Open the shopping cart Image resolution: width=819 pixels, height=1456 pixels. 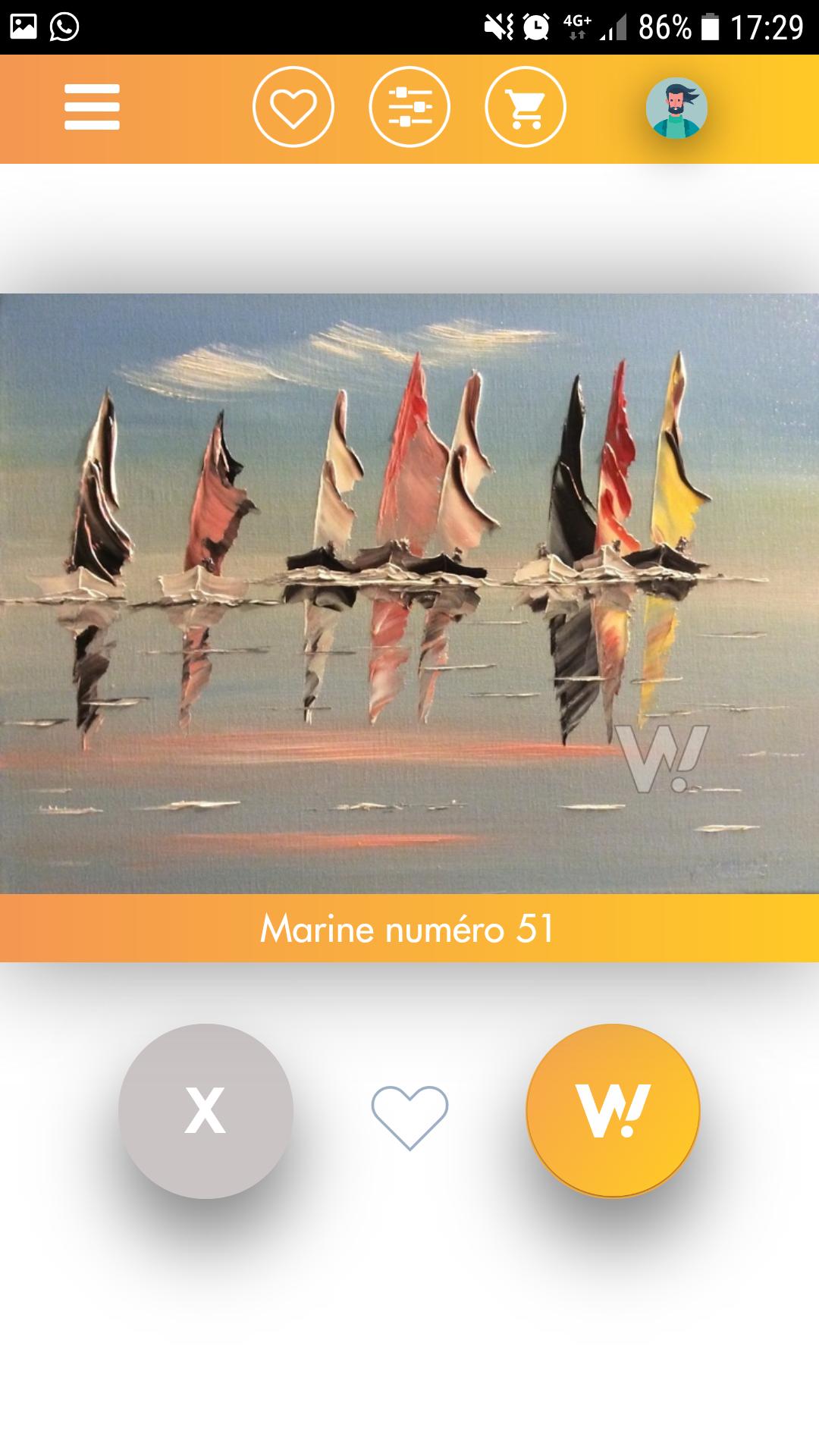click(x=526, y=107)
